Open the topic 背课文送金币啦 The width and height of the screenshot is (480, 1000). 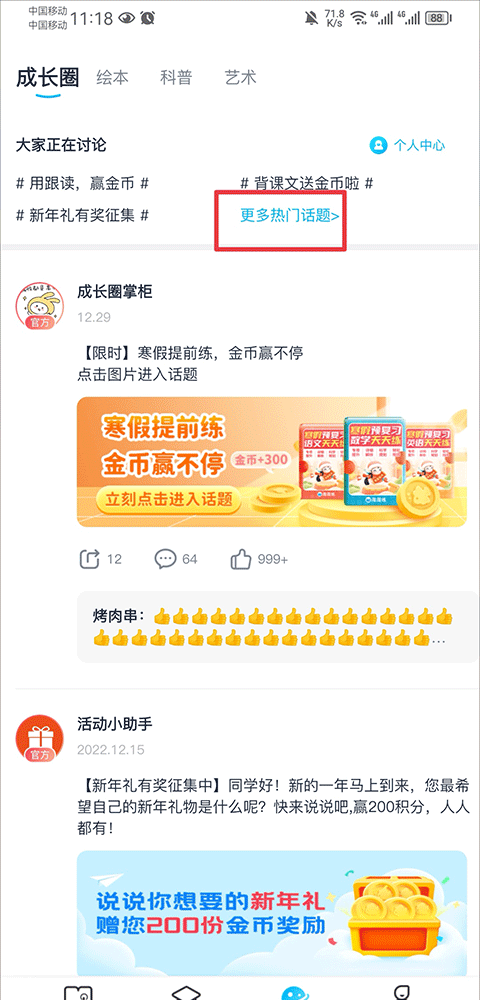pos(307,184)
